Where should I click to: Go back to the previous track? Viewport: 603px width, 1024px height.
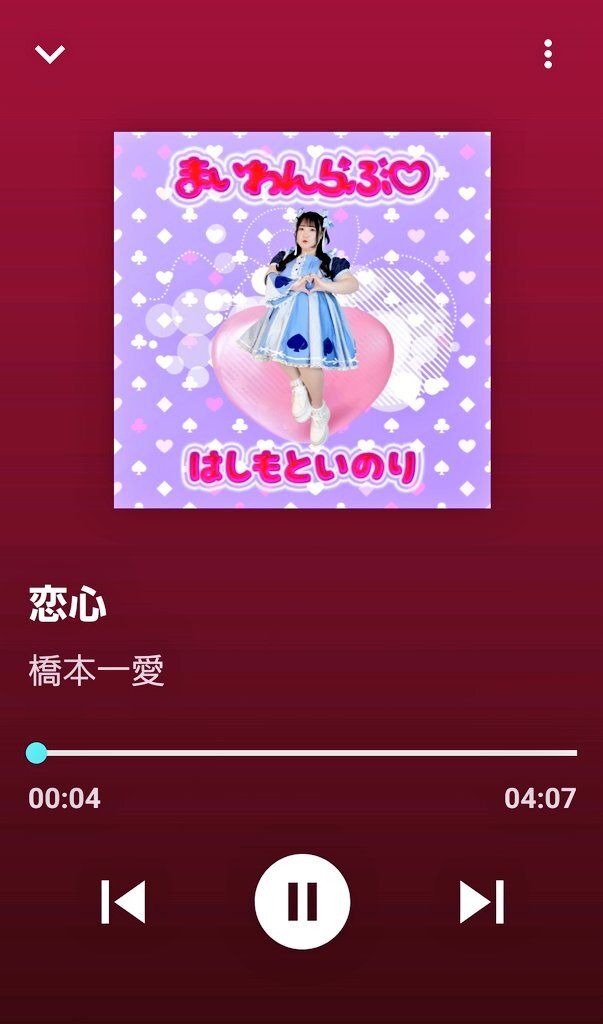click(x=123, y=902)
